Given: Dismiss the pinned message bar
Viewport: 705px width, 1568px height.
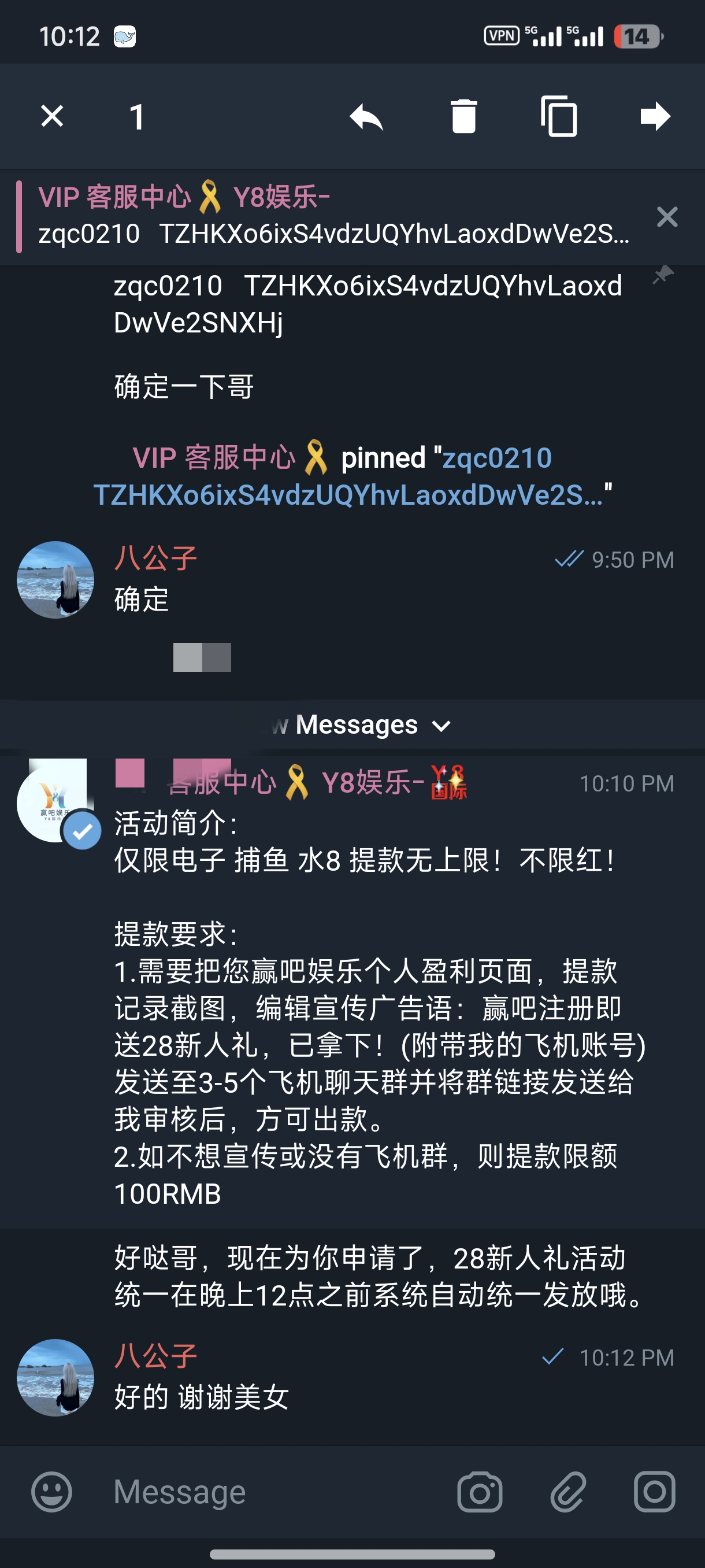Looking at the screenshot, I should (667, 217).
